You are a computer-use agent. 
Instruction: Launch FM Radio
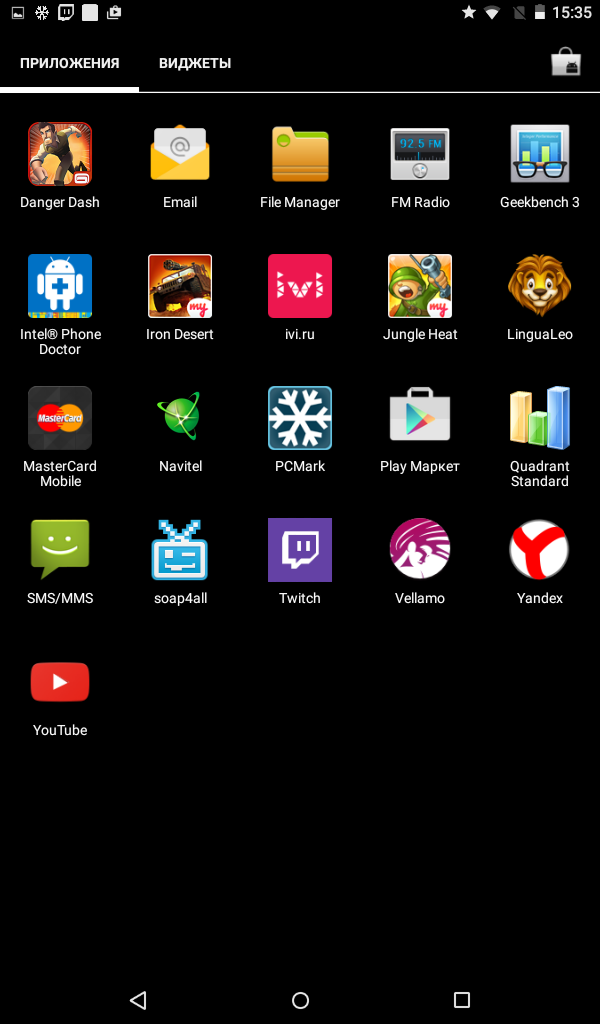coord(420,154)
